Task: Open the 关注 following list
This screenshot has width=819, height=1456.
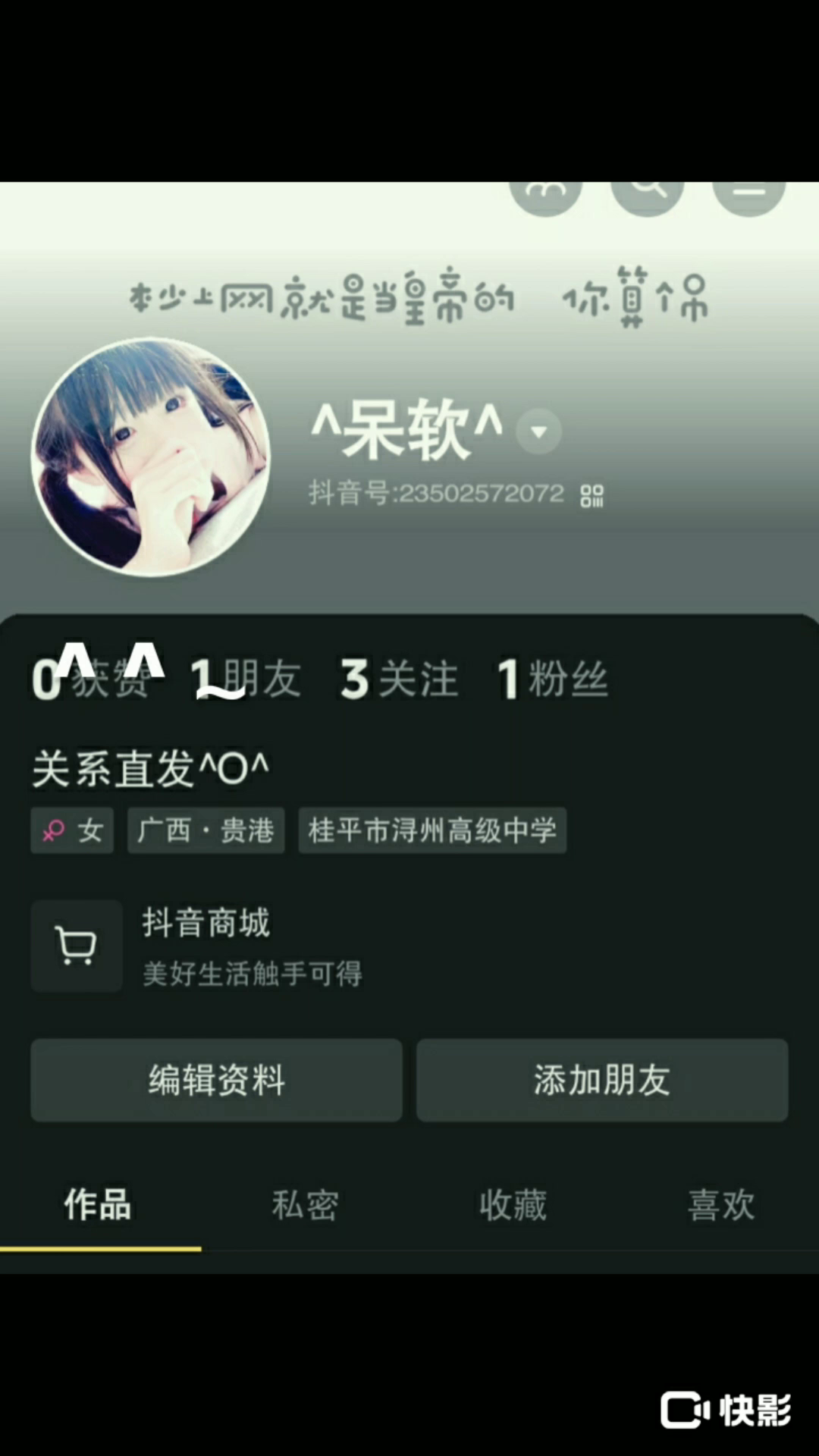Action: (x=400, y=678)
